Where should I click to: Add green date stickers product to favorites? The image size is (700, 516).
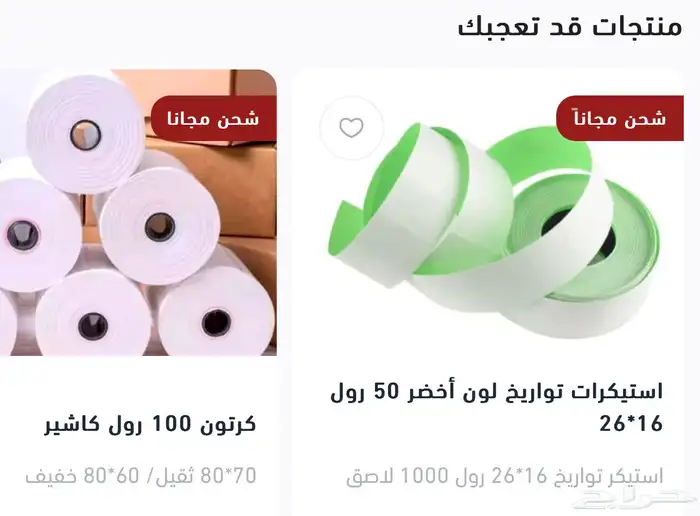click(351, 128)
